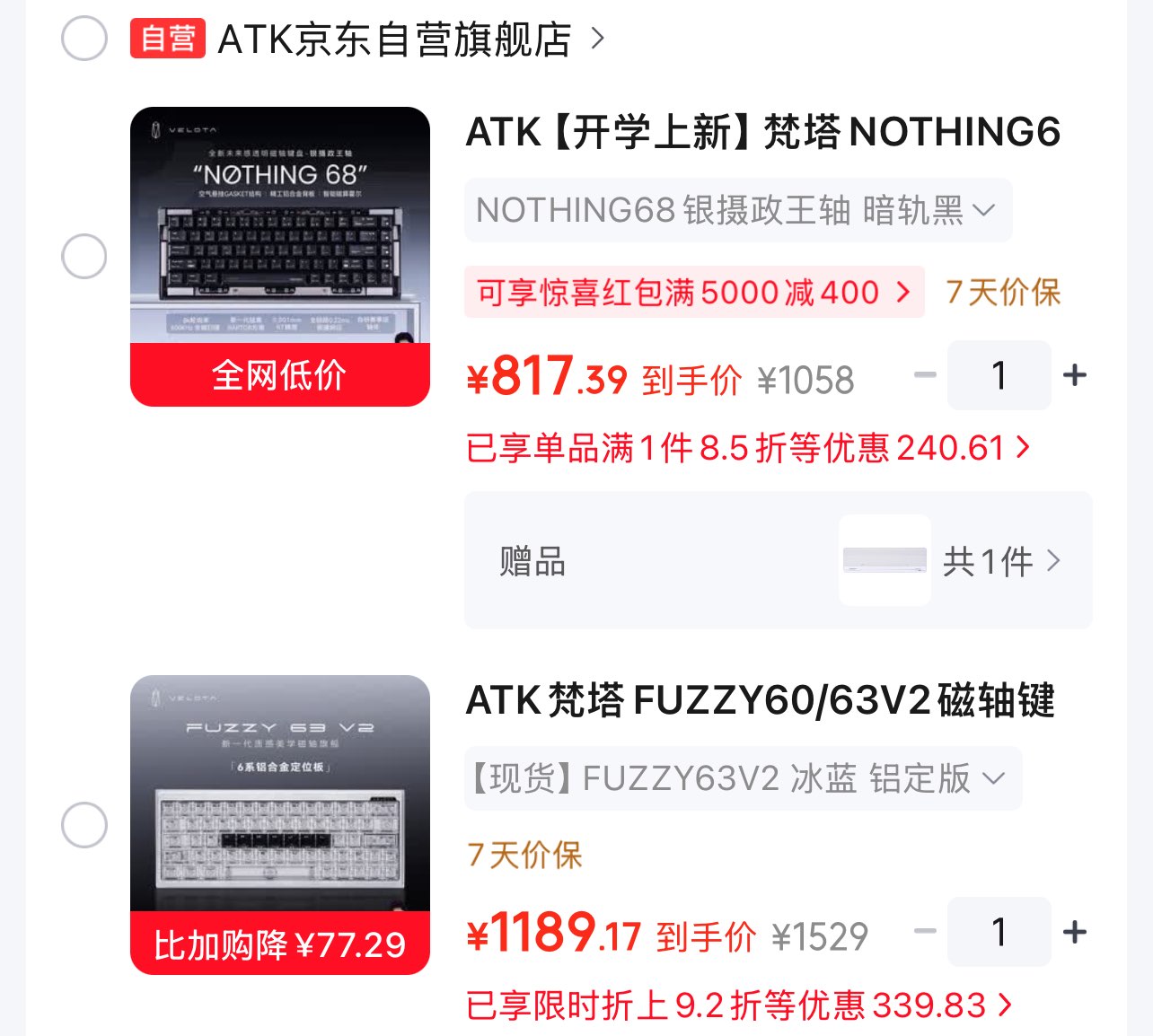This screenshot has height=1036, width=1153.
Task: Decrease the NOTHING68 keyboard quantity
Action: 925,375
